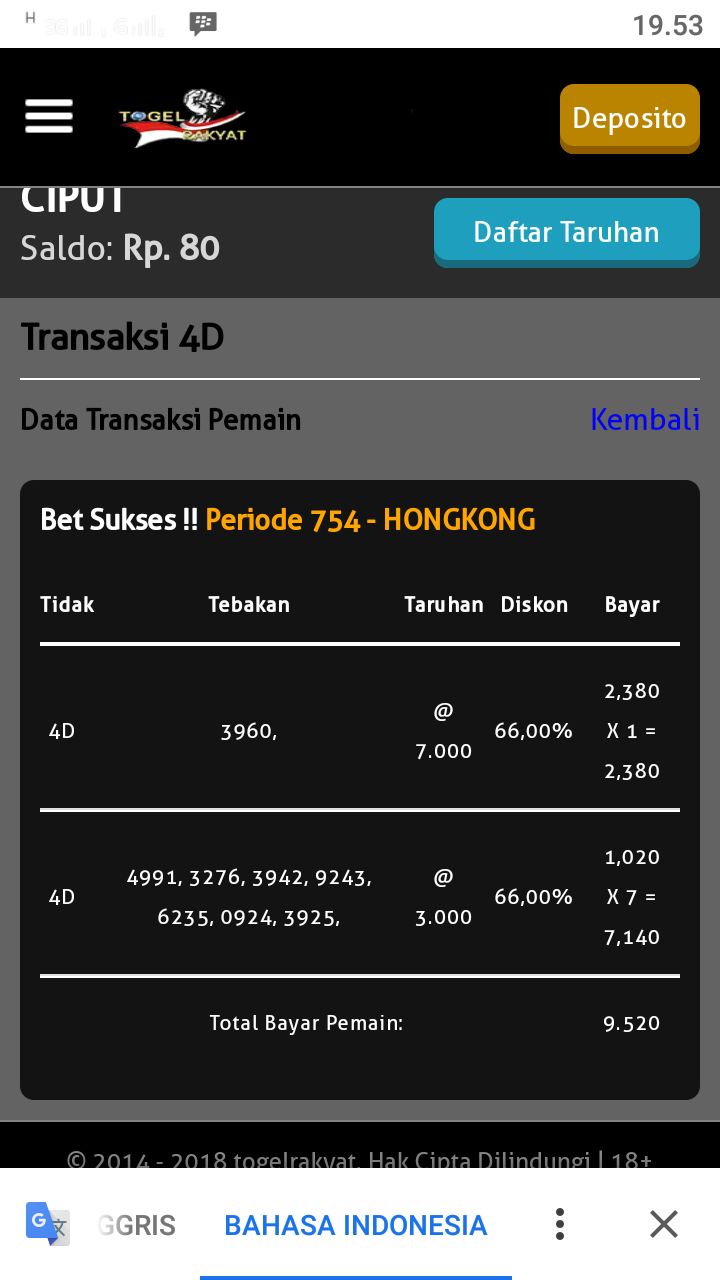This screenshot has height=1280, width=720.
Task: Switch translation to Inggris
Action: [x=138, y=1225]
